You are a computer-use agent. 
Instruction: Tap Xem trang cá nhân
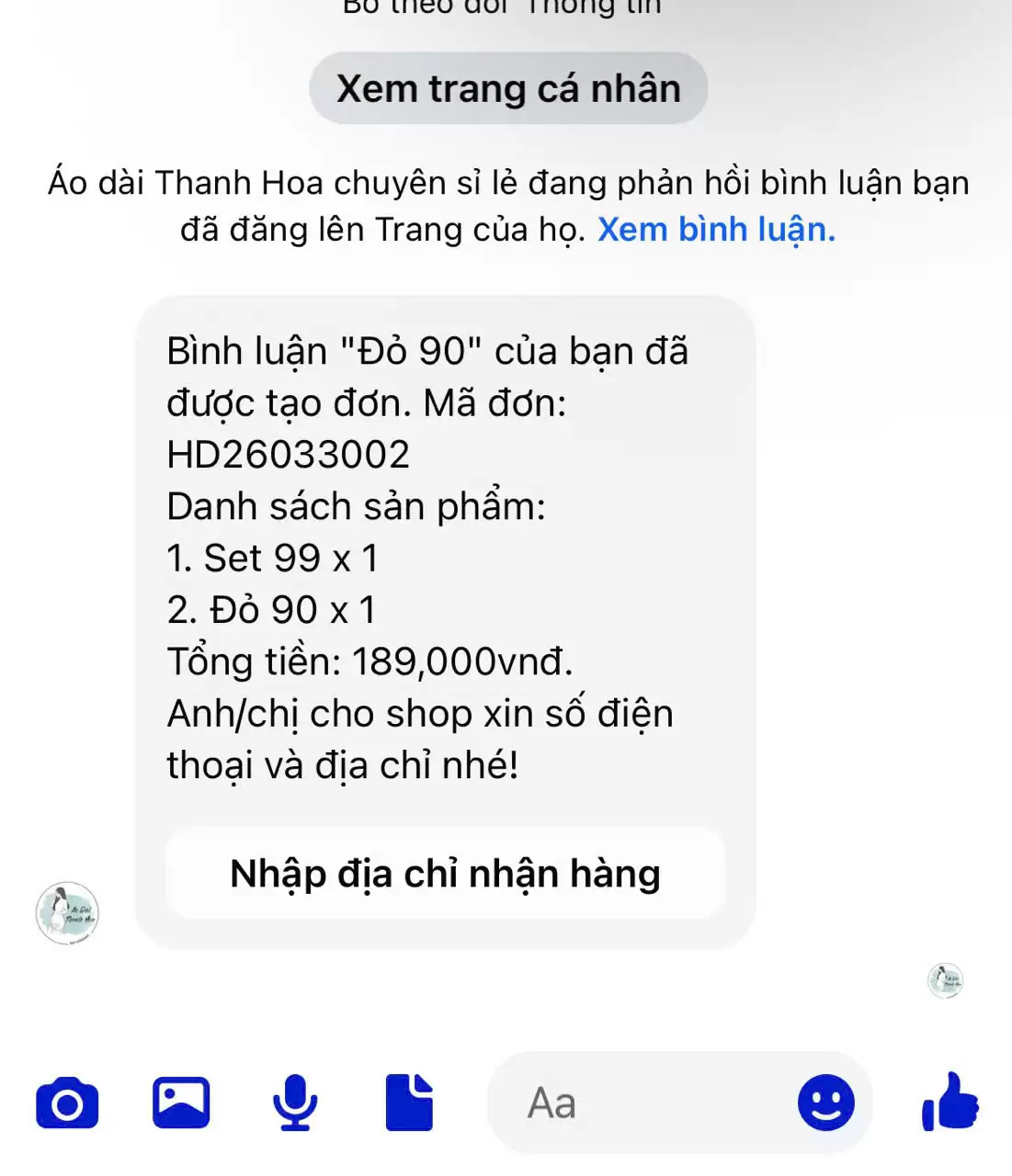click(x=509, y=87)
